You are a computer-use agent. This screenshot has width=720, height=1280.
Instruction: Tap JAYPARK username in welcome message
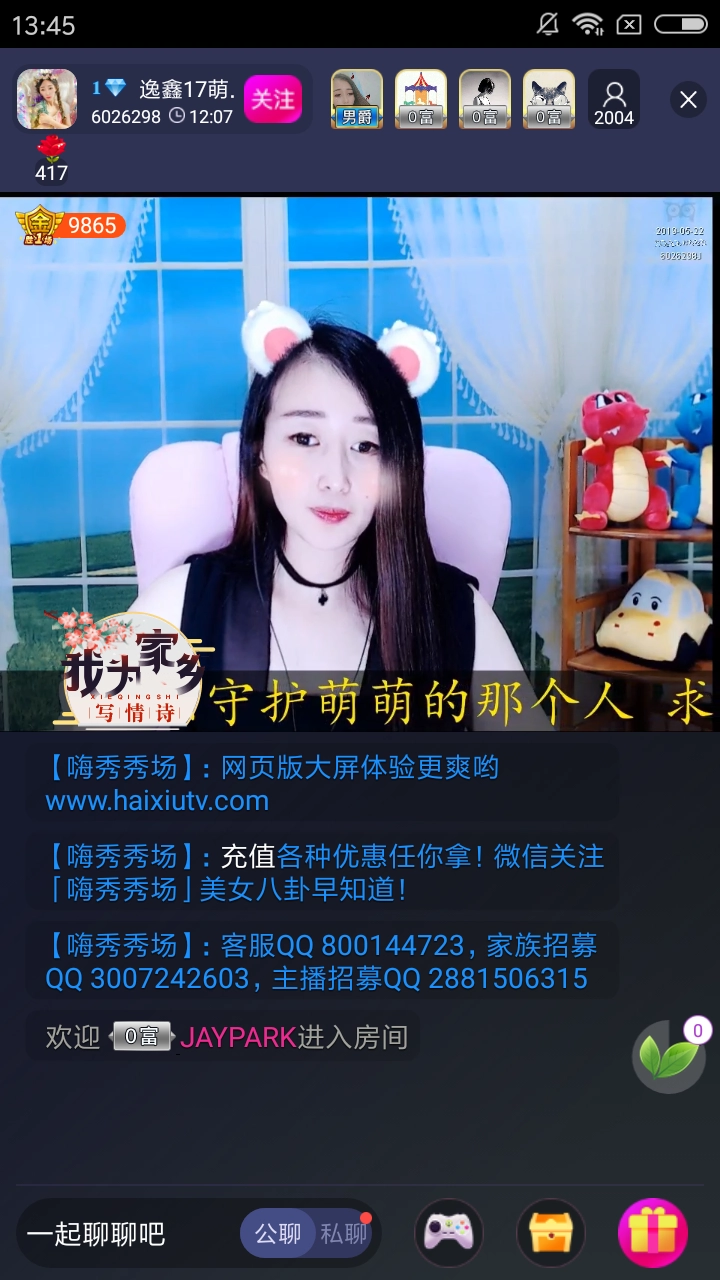238,1037
